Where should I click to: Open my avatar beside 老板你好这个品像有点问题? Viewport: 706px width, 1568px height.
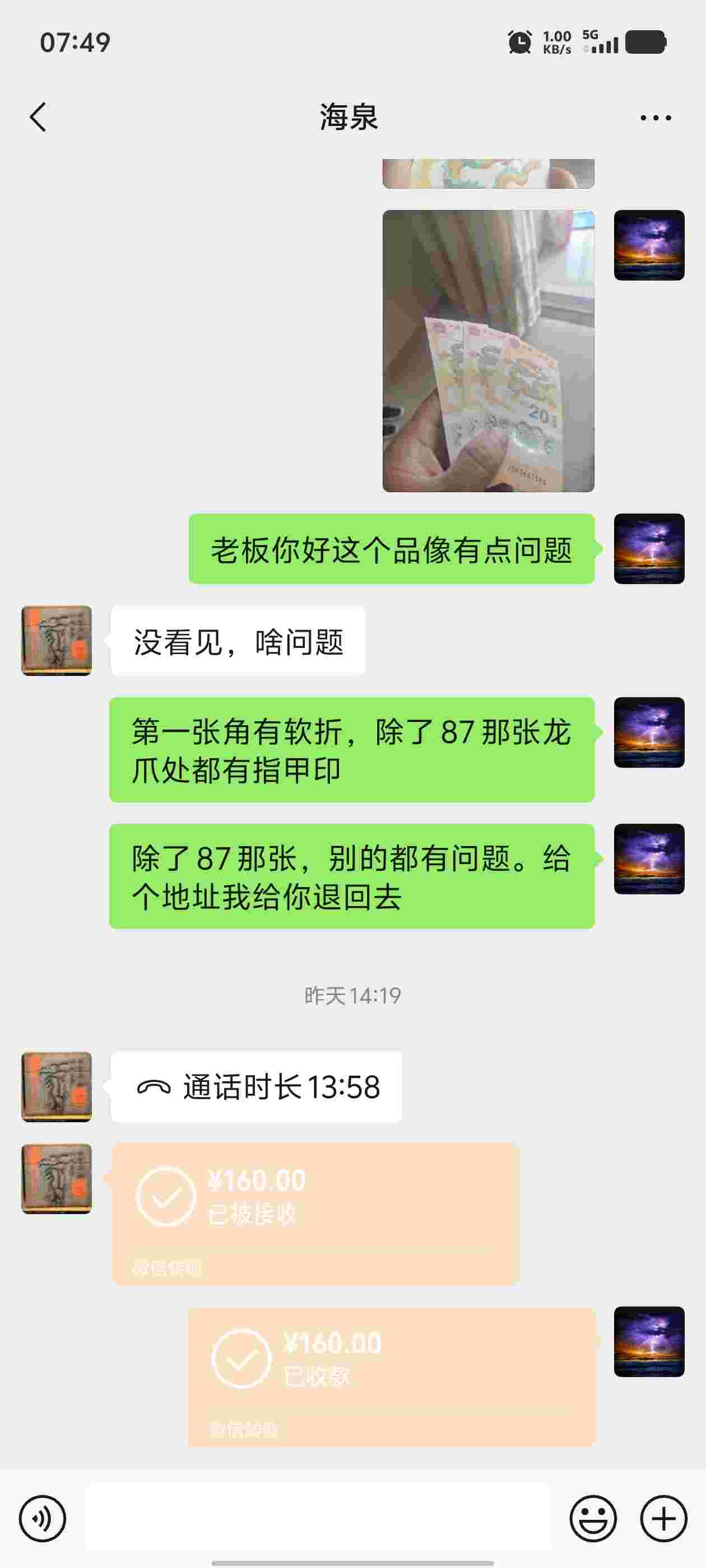click(649, 548)
